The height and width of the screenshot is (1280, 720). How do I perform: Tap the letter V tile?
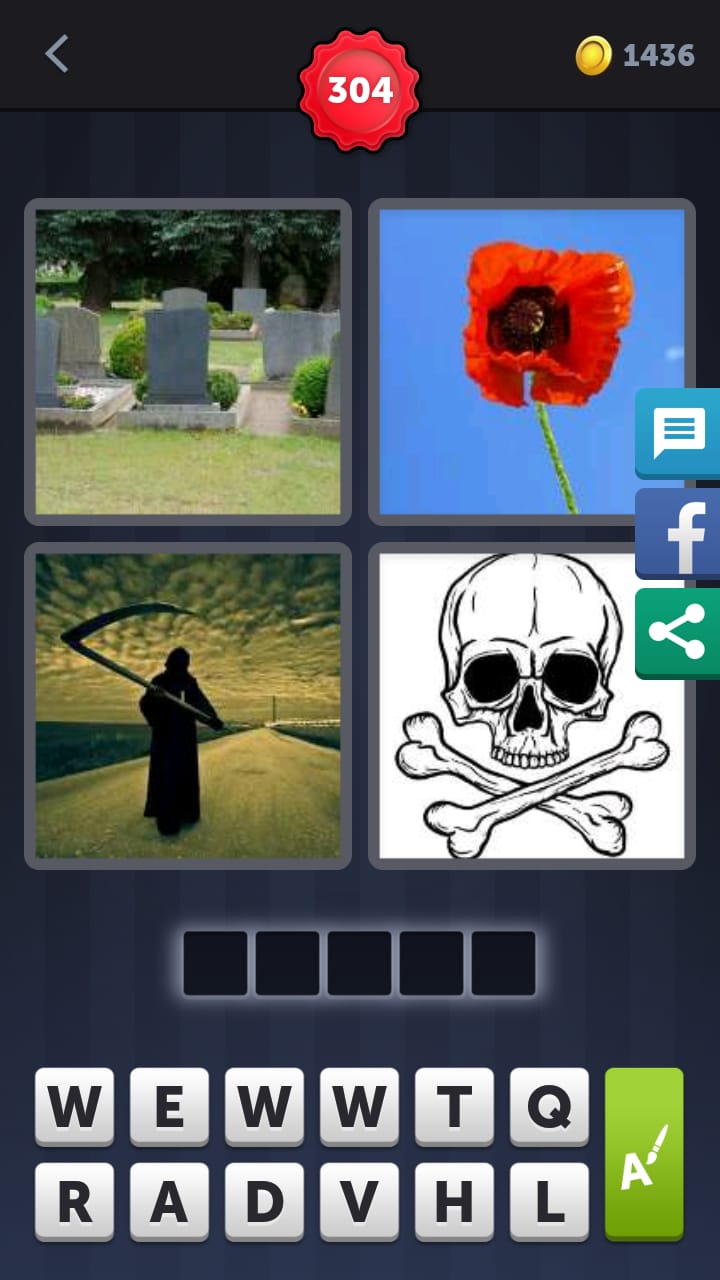pos(359,1201)
